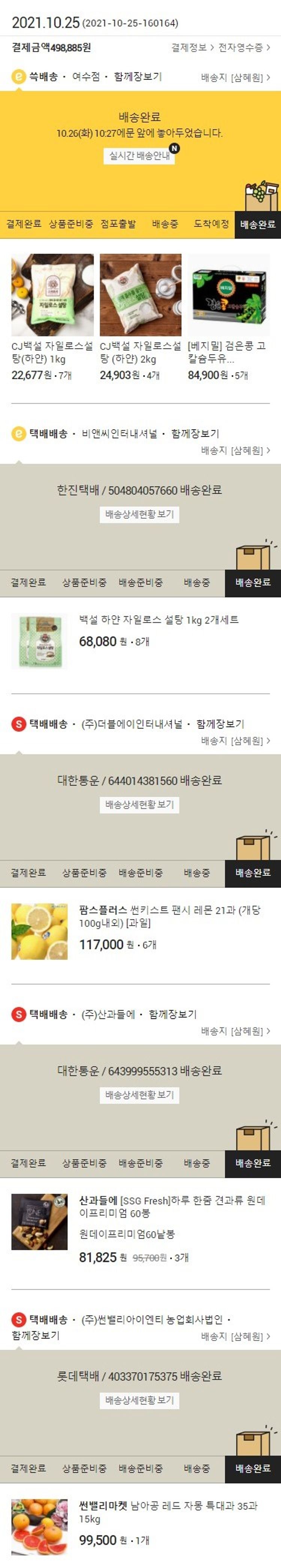Screen dimensions: 281x1568
Task: Open 하루 한줌 견과류 원데이프리미엄 item
Action: pos(172,1206)
